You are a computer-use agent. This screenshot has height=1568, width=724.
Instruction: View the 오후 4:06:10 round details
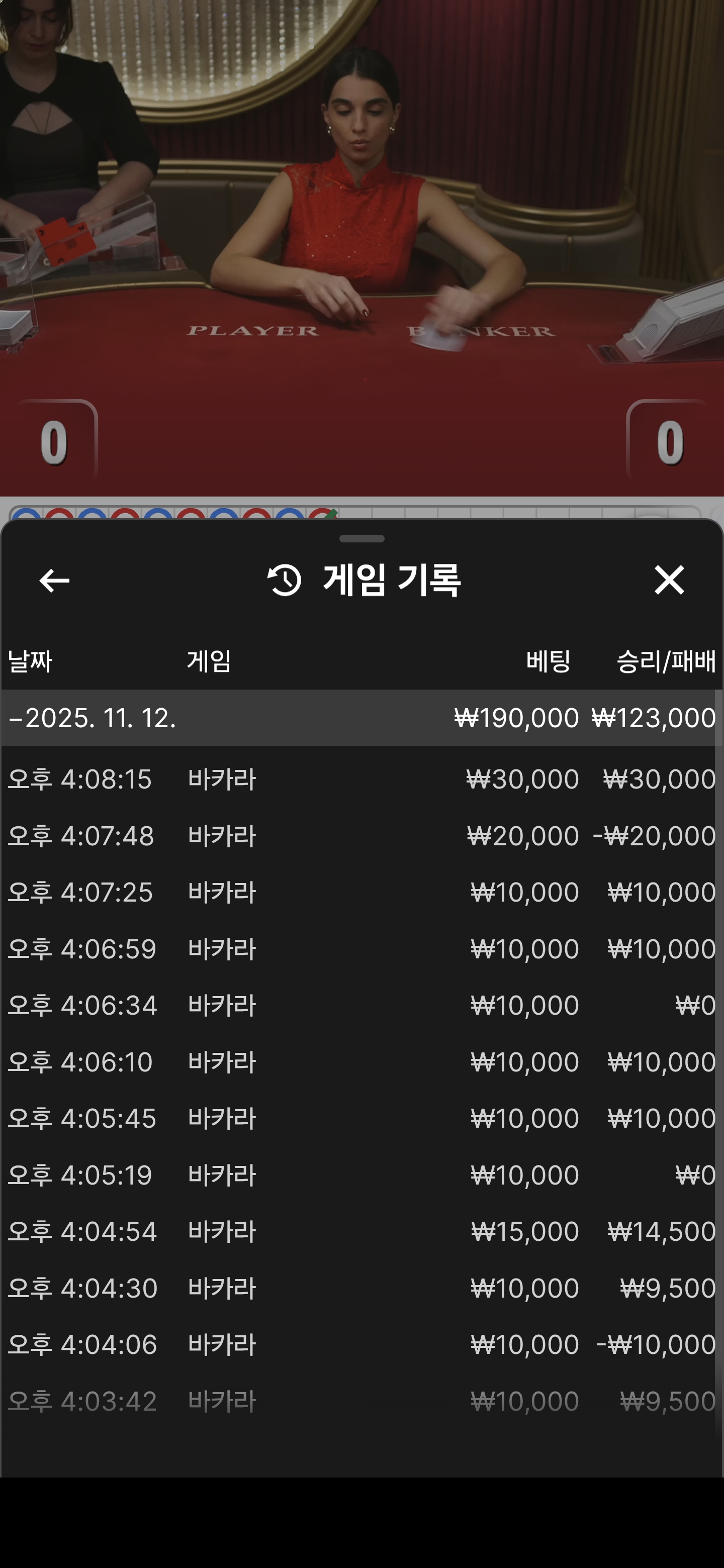(361, 1062)
